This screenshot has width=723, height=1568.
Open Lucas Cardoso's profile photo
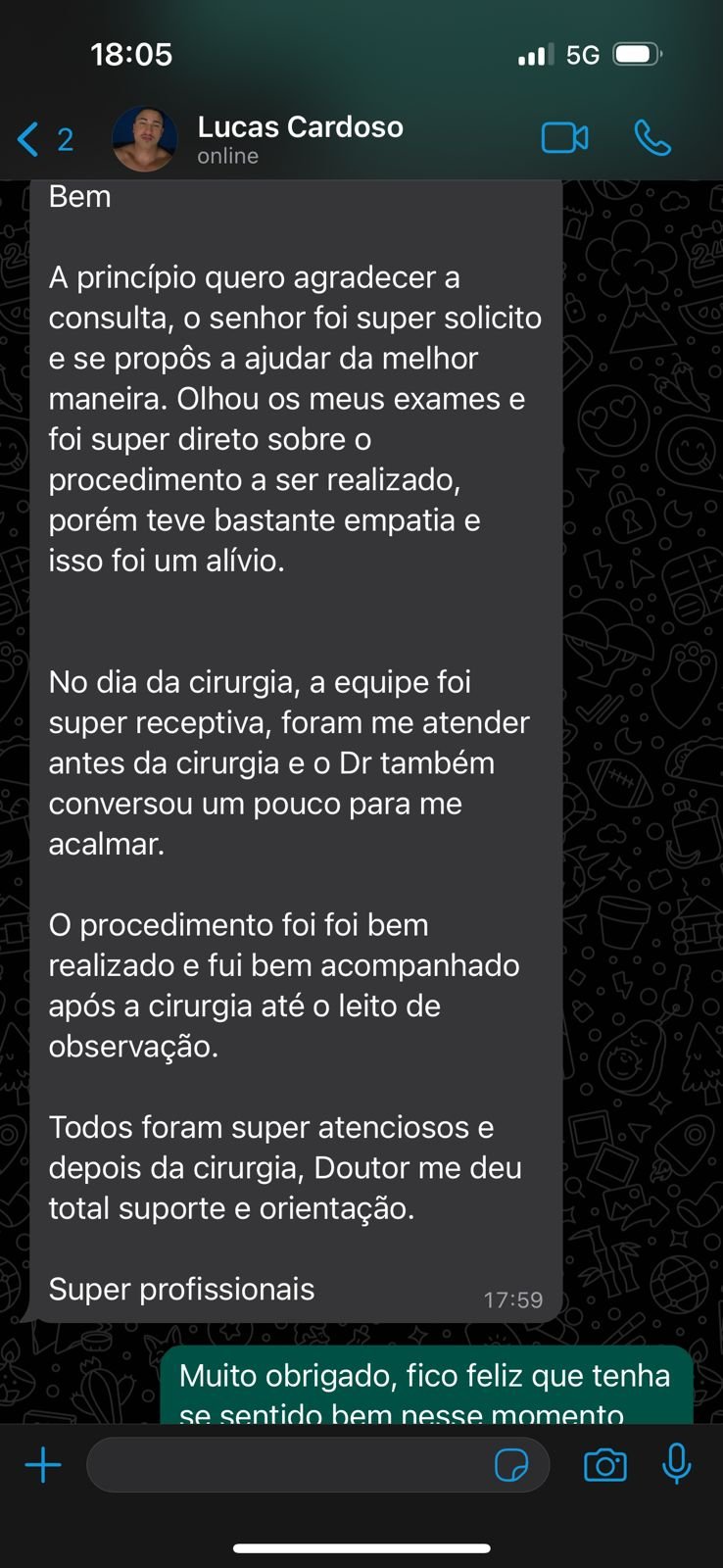tap(145, 139)
